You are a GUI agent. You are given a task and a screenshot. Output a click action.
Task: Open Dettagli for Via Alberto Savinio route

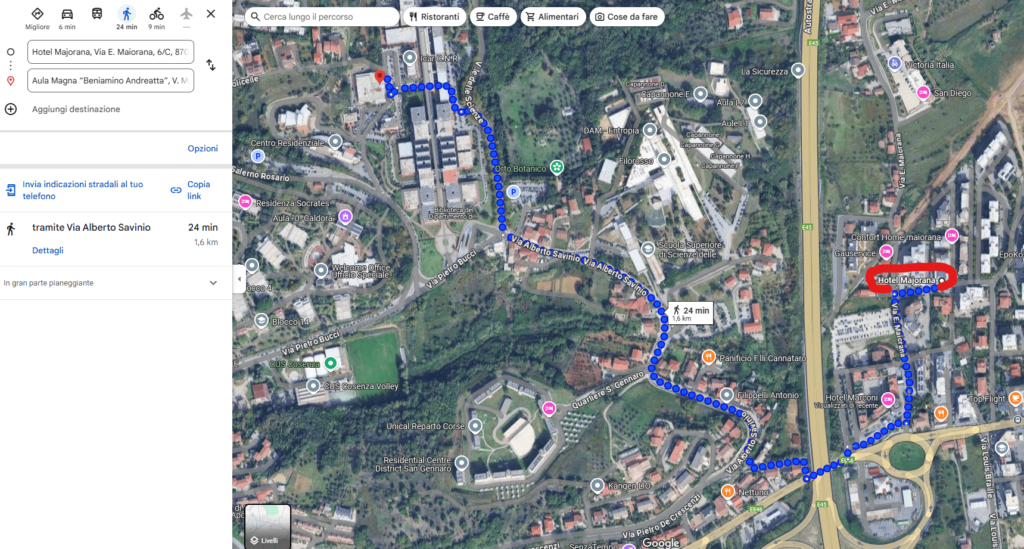coord(47,250)
